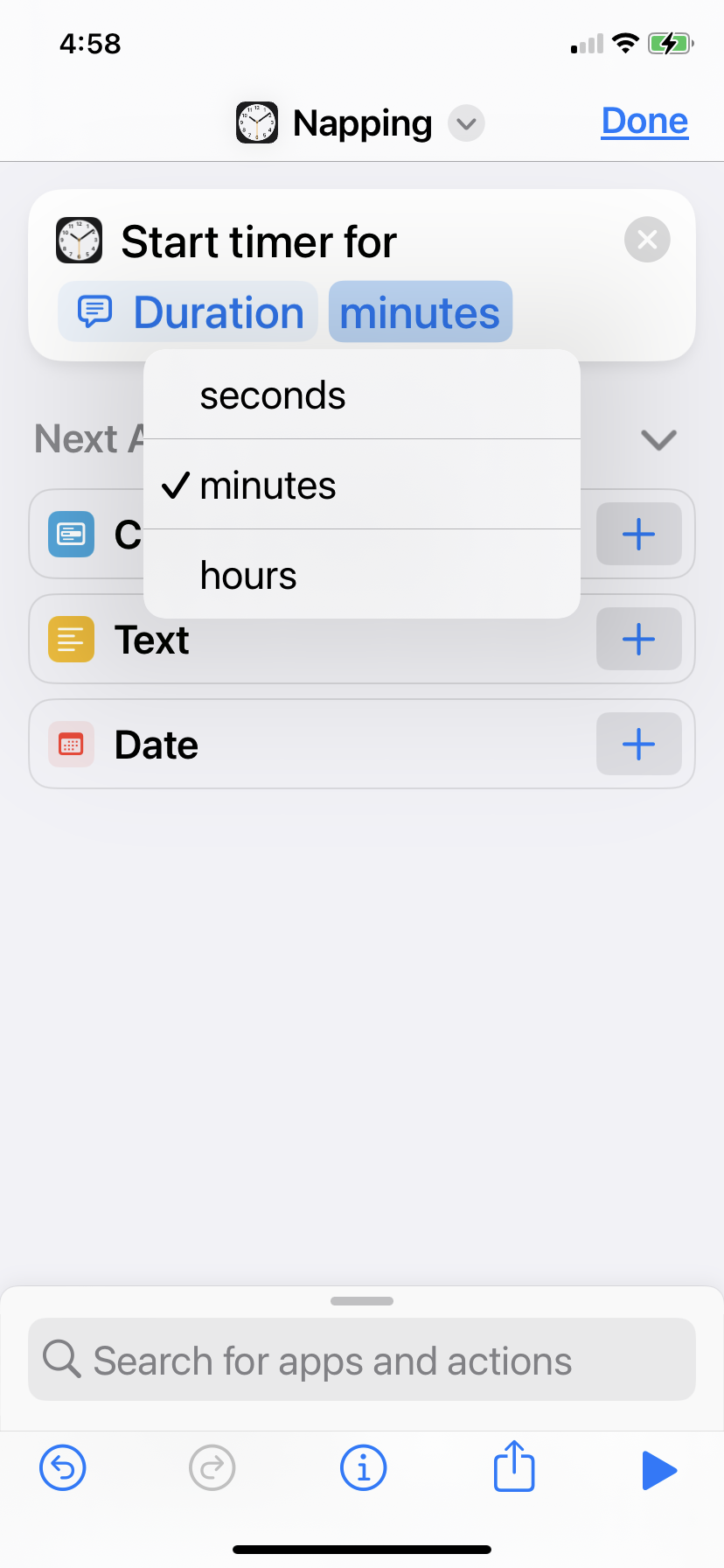Viewport: 724px width, 1568px height.
Task: Collapse the Next Action suggestions
Action: (x=658, y=439)
